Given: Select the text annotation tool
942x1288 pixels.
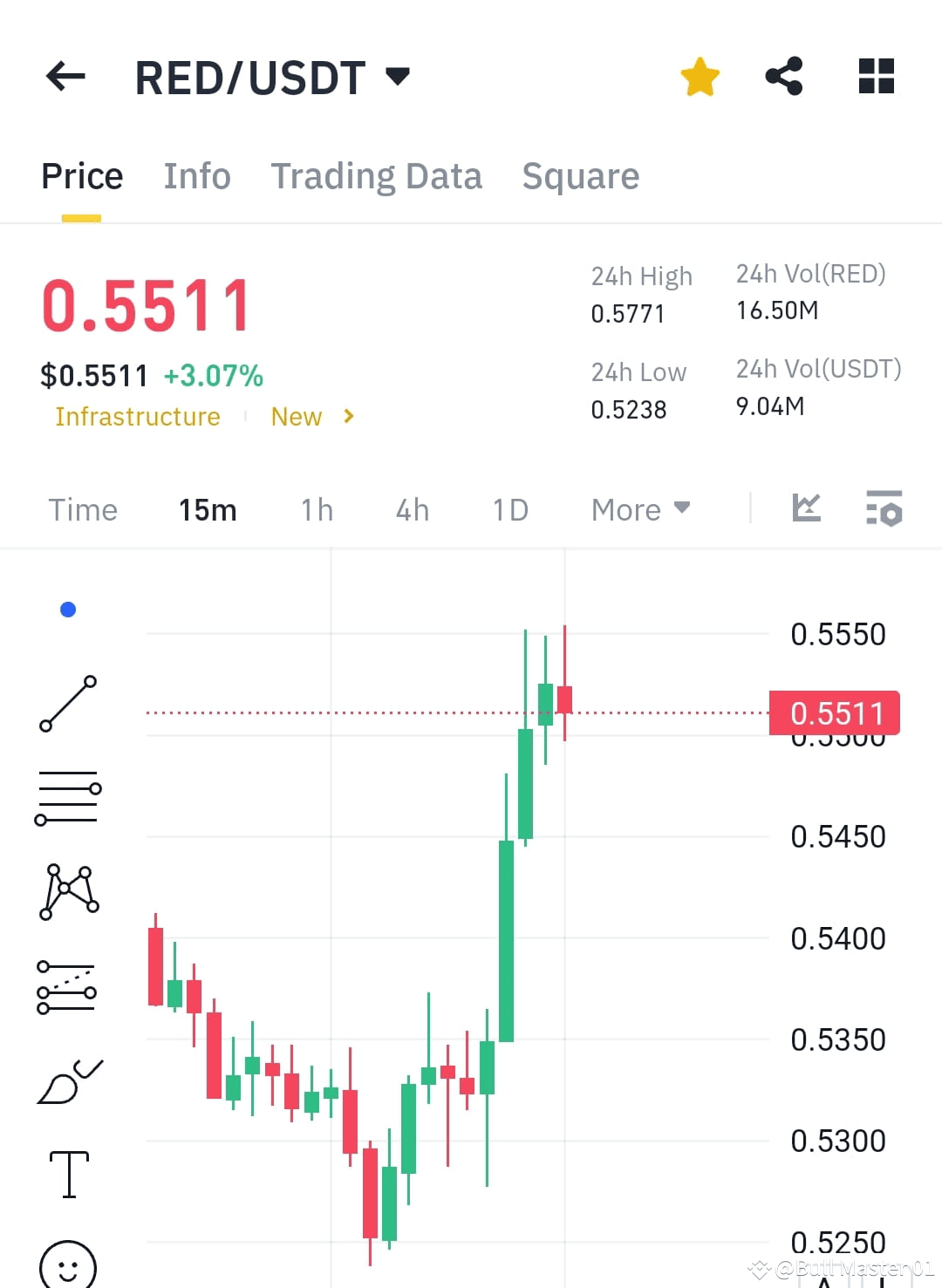Looking at the screenshot, I should point(68,1173).
